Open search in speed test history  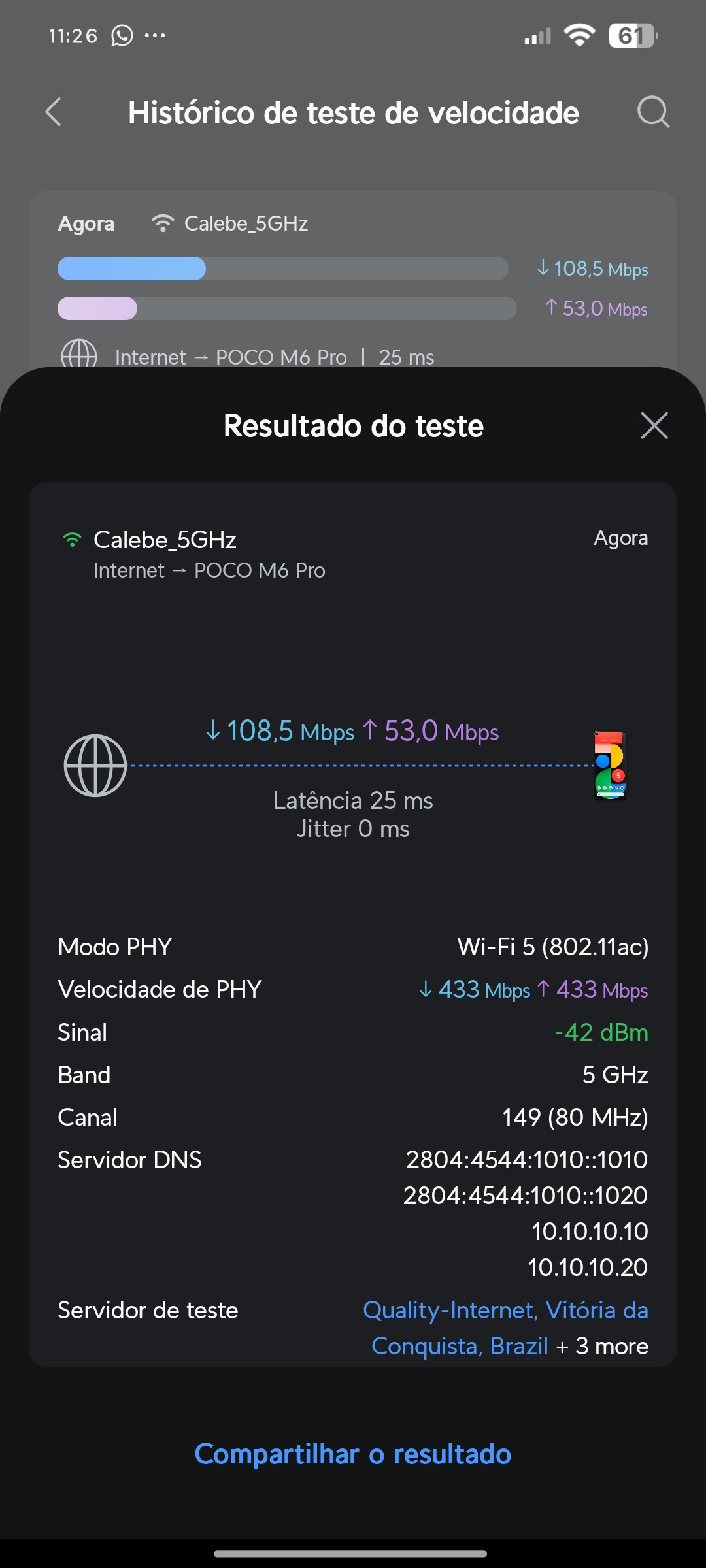(653, 112)
